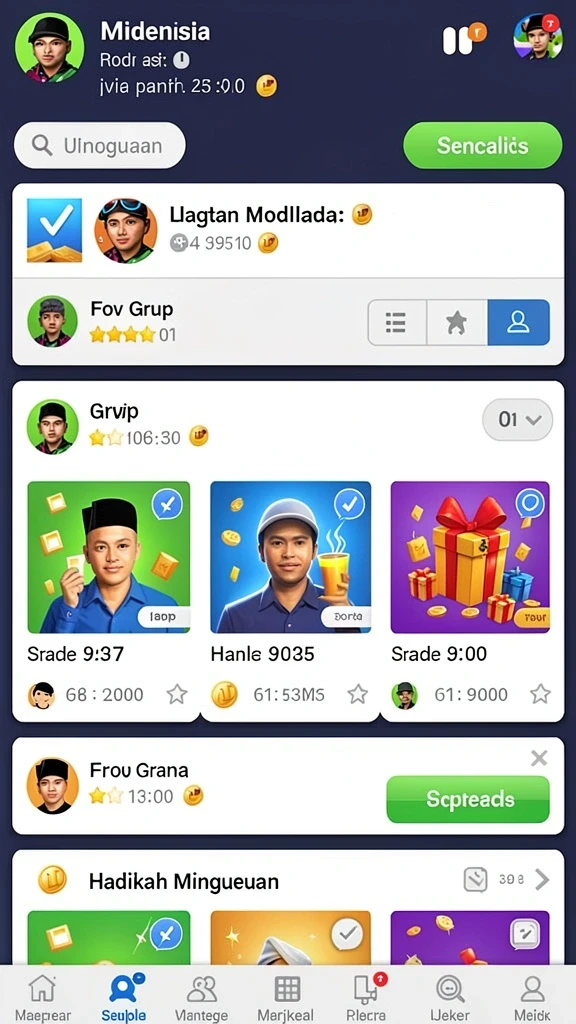Screen dimensions: 576x1024
Task: Open the profile avatar at top right
Action: pyautogui.click(x=537, y=37)
